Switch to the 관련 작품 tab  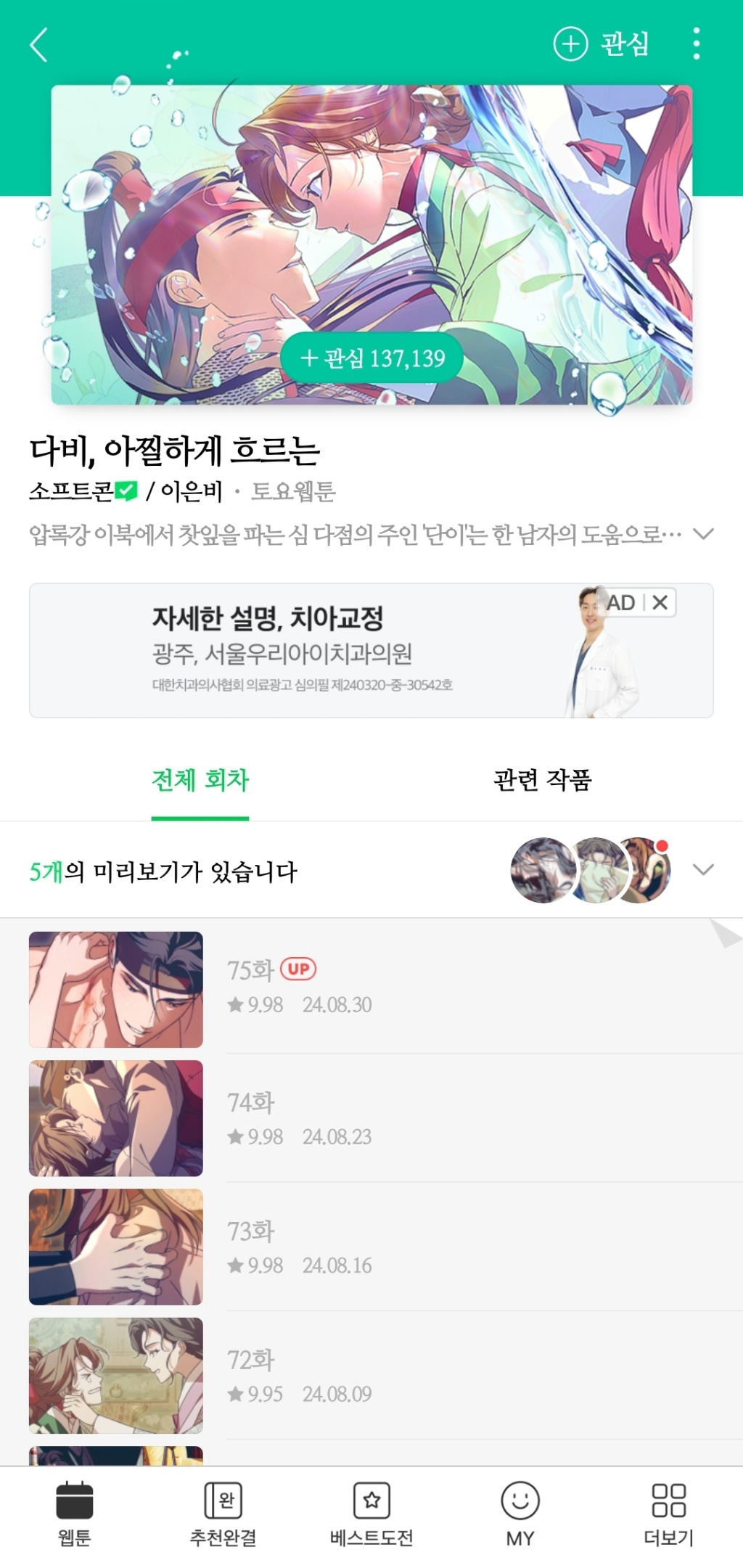[543, 781]
